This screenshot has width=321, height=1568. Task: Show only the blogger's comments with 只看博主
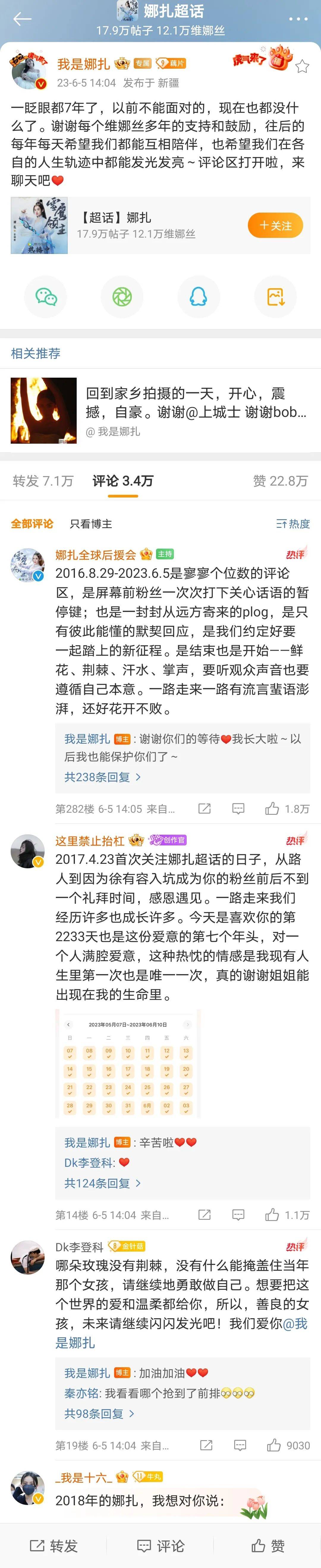coord(91,523)
